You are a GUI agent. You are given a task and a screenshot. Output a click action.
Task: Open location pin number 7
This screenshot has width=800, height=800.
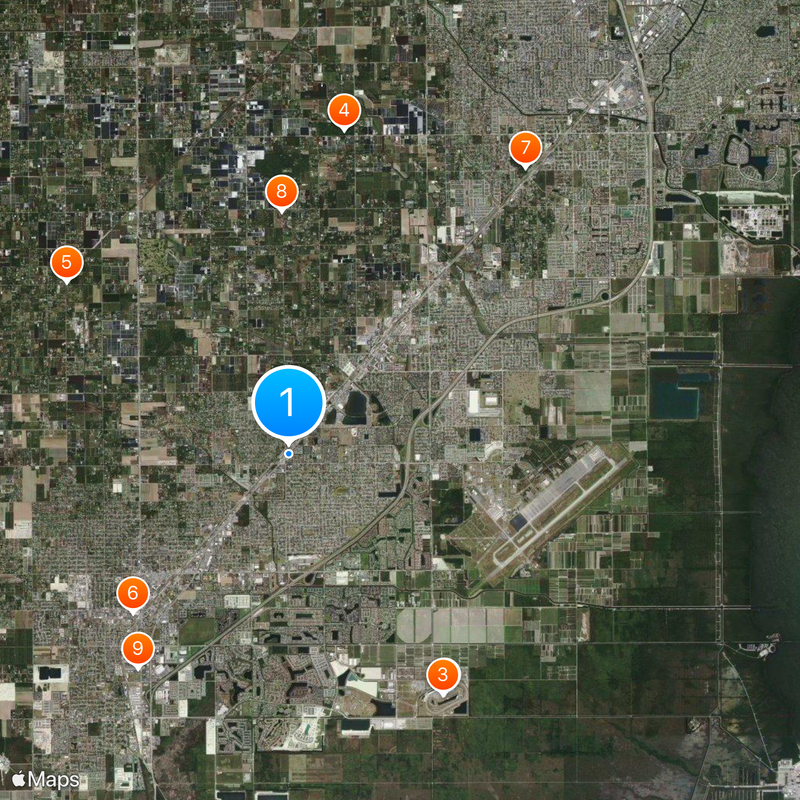pos(525,148)
